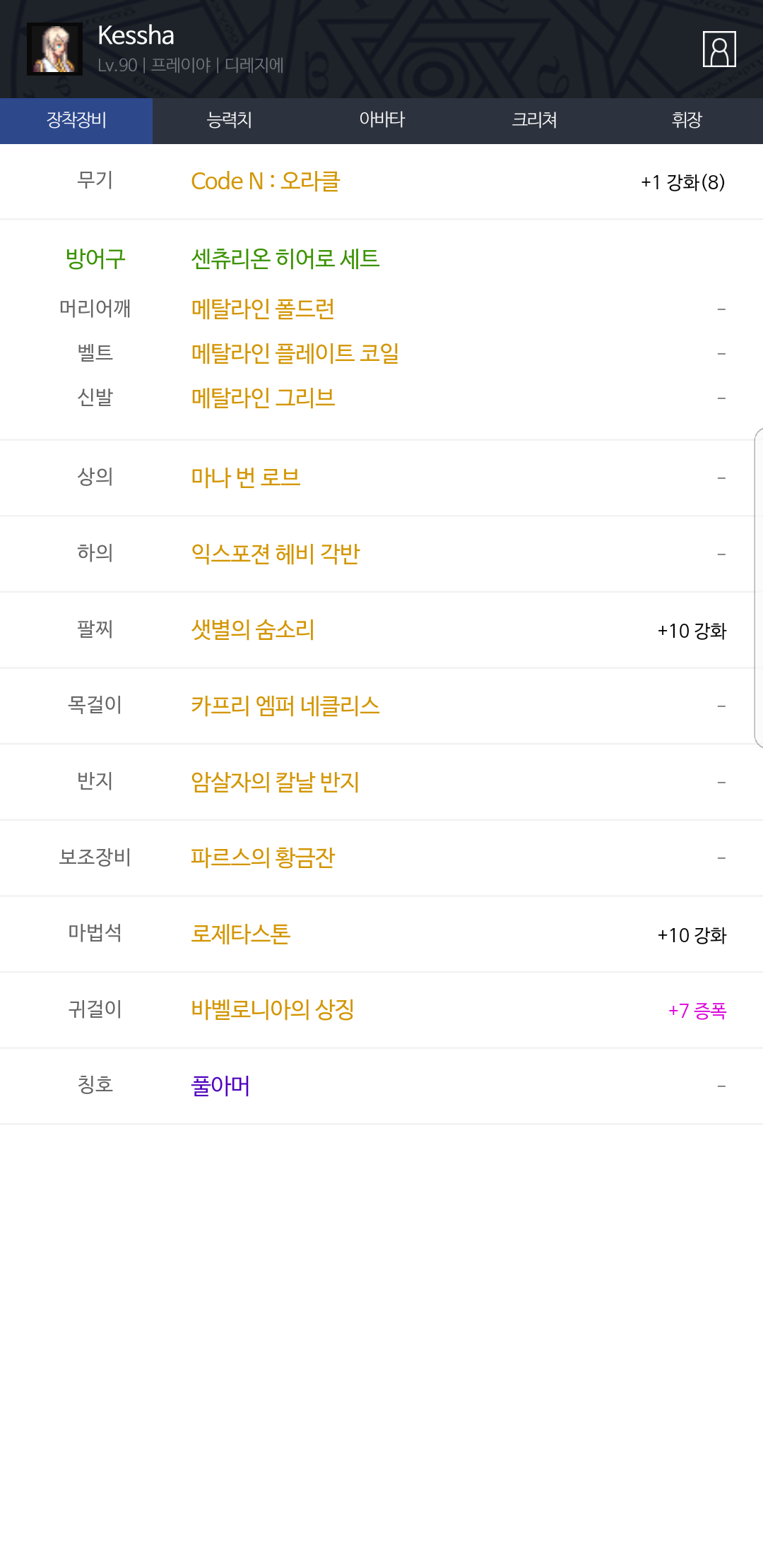
Task: Open 익스포젼 헤비 각반 bottom item
Action: click(276, 554)
